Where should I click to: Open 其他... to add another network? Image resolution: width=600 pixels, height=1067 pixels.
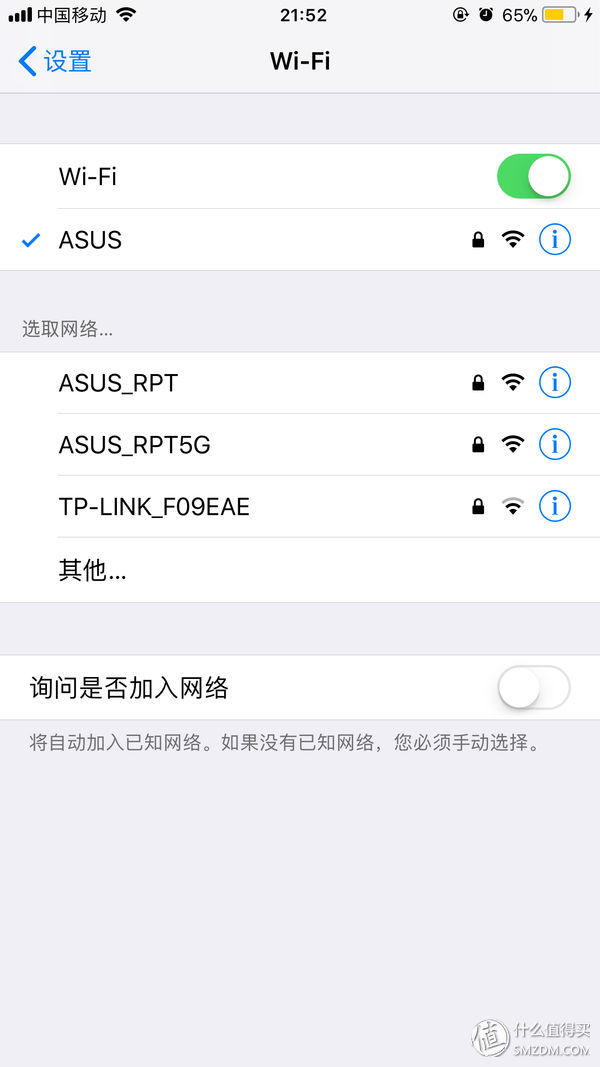pos(300,570)
